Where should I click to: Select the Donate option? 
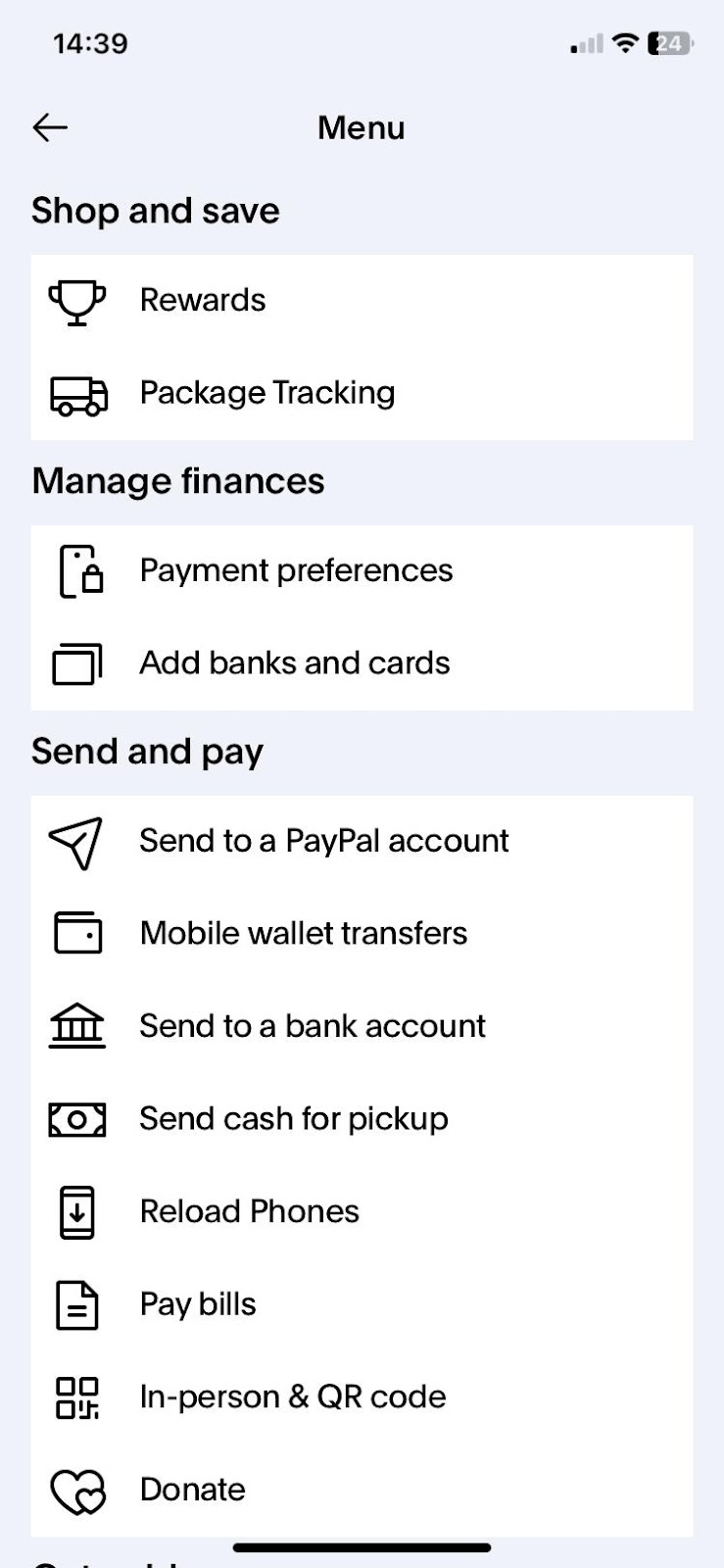(x=192, y=1490)
